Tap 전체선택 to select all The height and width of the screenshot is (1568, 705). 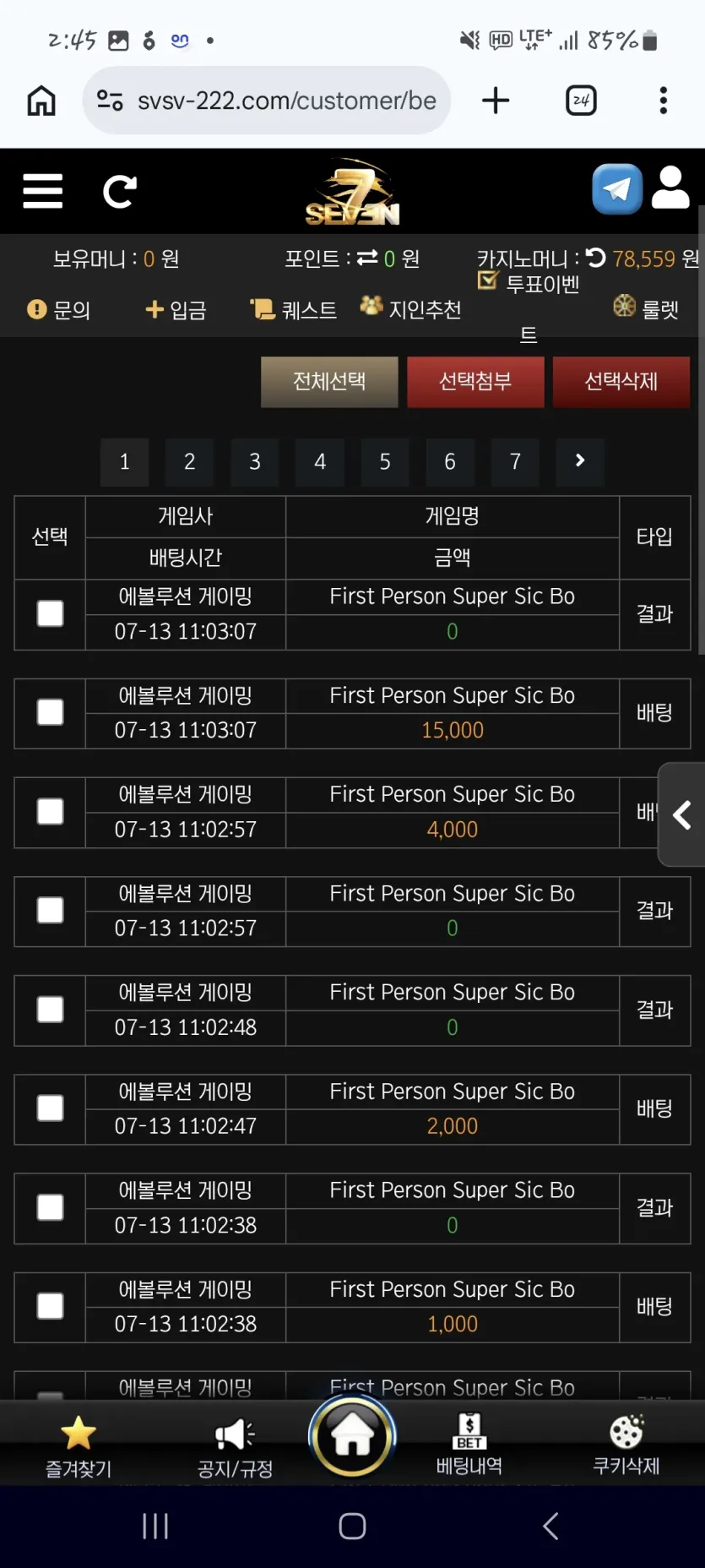(x=329, y=382)
